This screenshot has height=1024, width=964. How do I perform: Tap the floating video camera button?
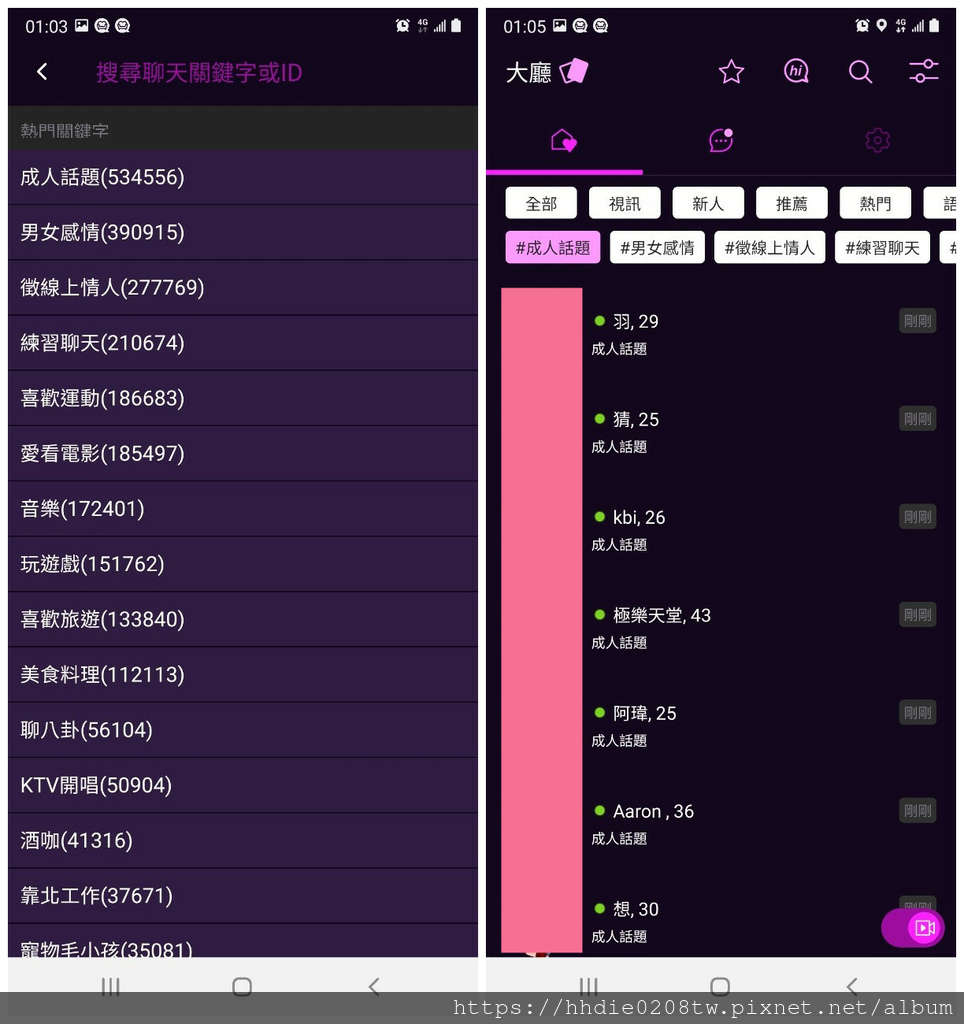(x=923, y=928)
